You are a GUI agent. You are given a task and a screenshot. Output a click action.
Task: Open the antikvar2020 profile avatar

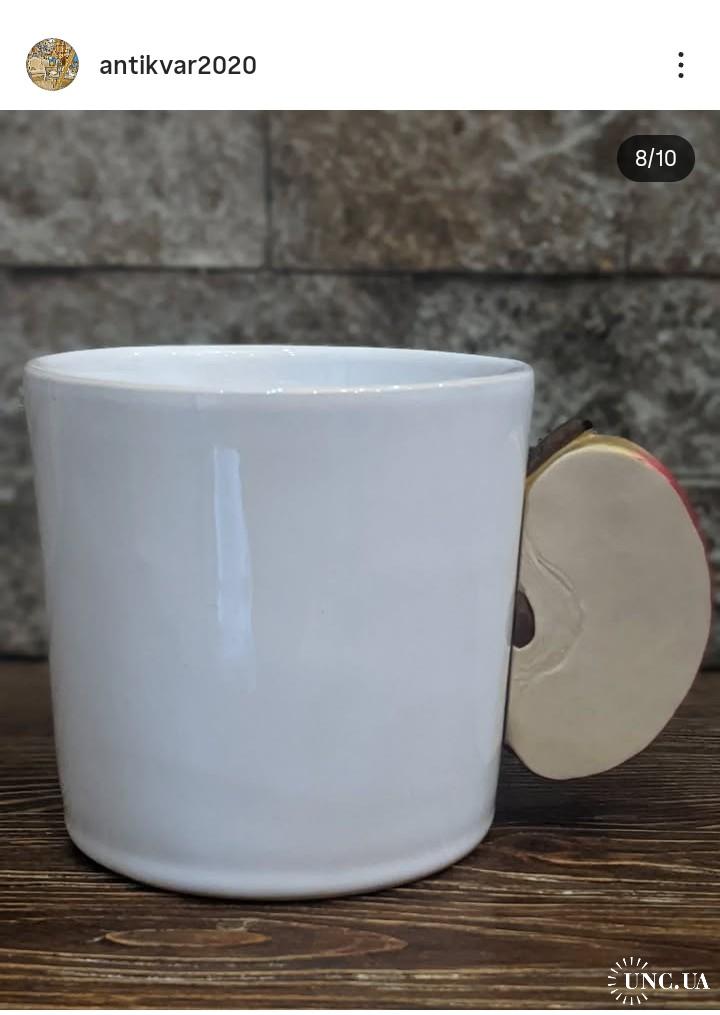pos(52,65)
